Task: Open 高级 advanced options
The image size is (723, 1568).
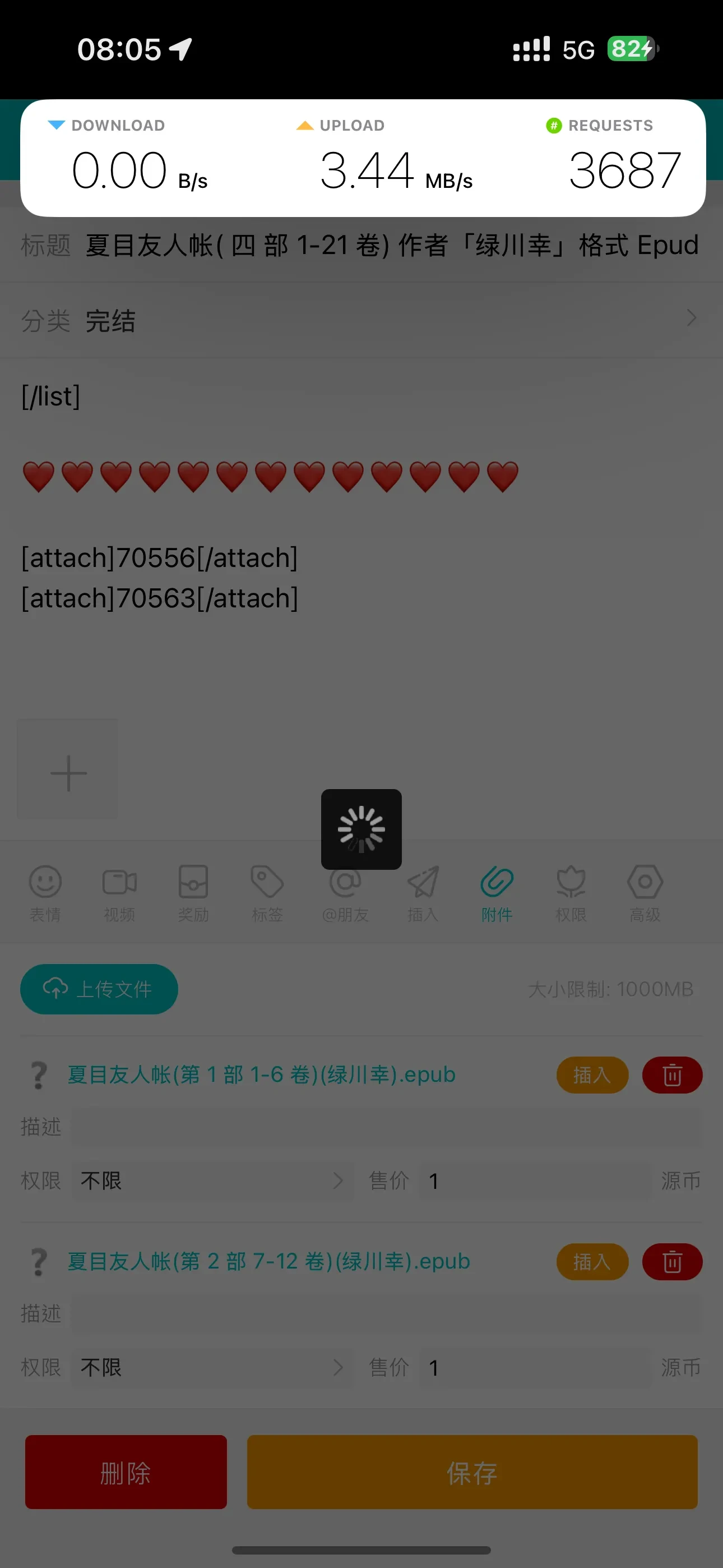Action: click(x=645, y=892)
